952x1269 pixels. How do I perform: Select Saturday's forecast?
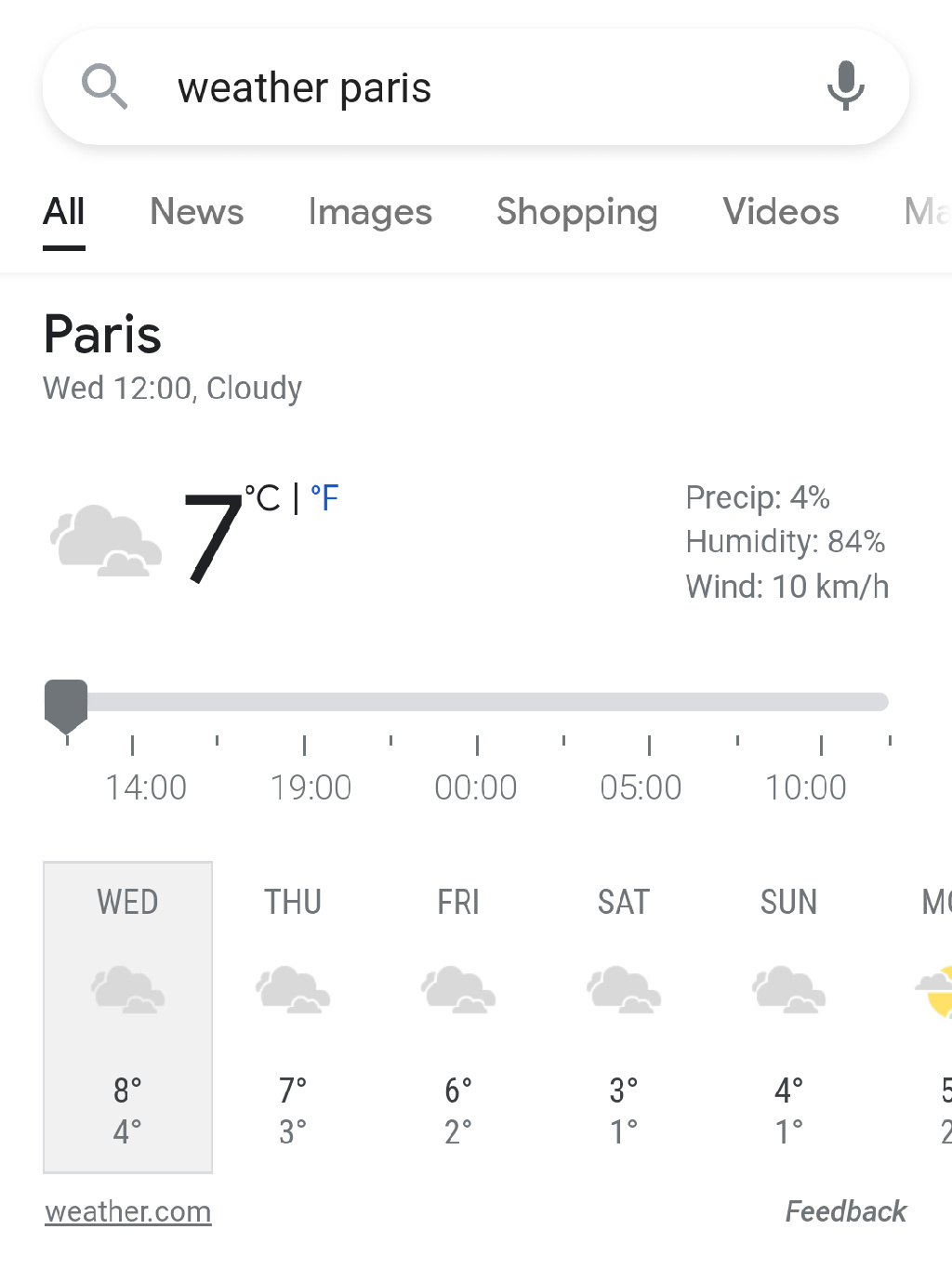[624, 1016]
